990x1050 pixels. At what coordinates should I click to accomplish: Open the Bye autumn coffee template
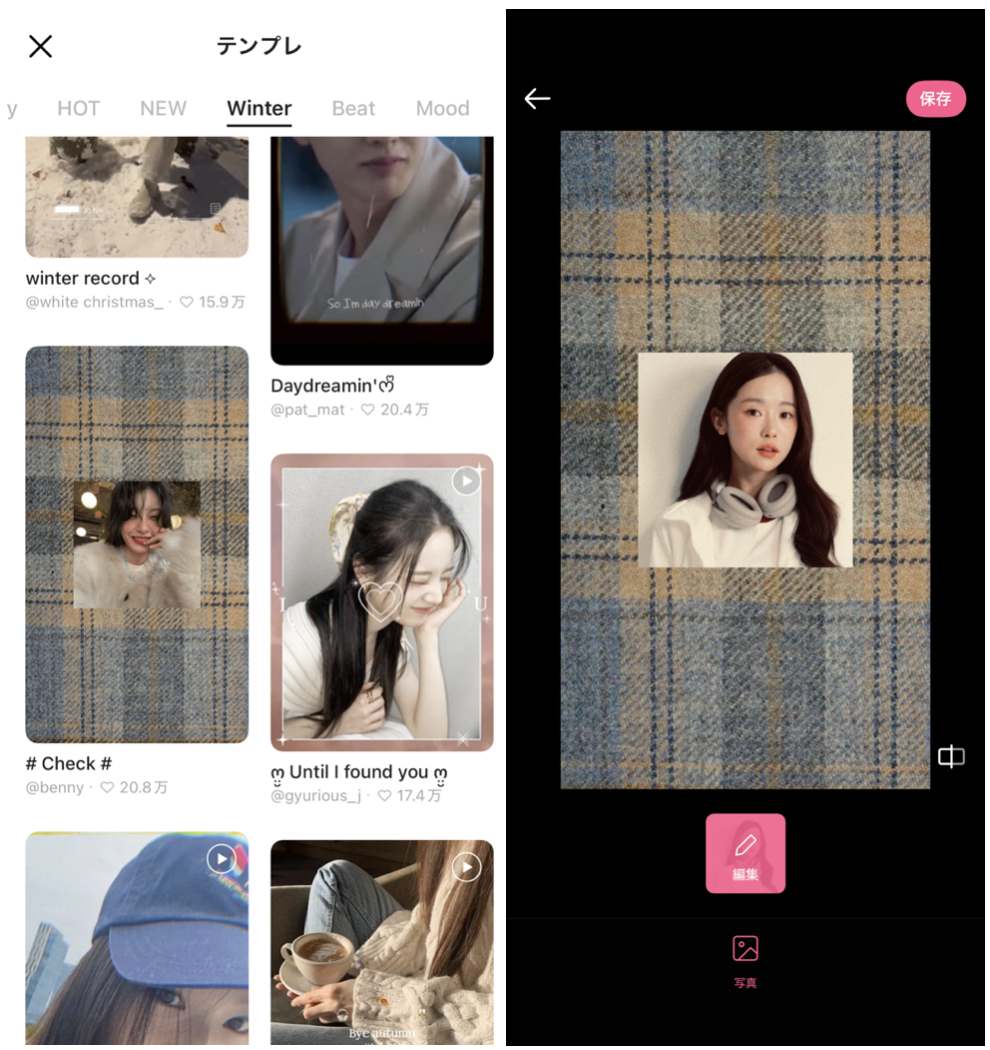pos(382,941)
